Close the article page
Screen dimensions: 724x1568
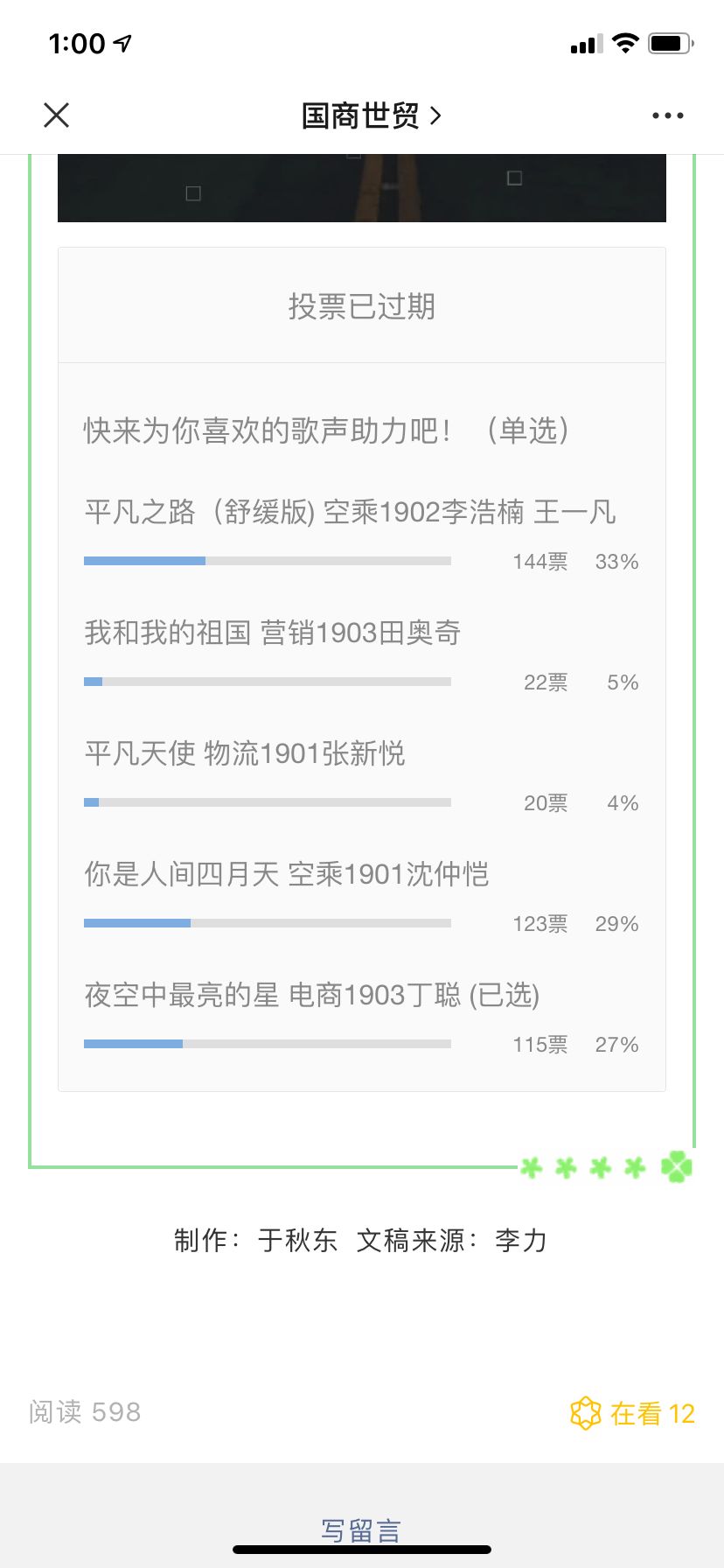(x=56, y=115)
